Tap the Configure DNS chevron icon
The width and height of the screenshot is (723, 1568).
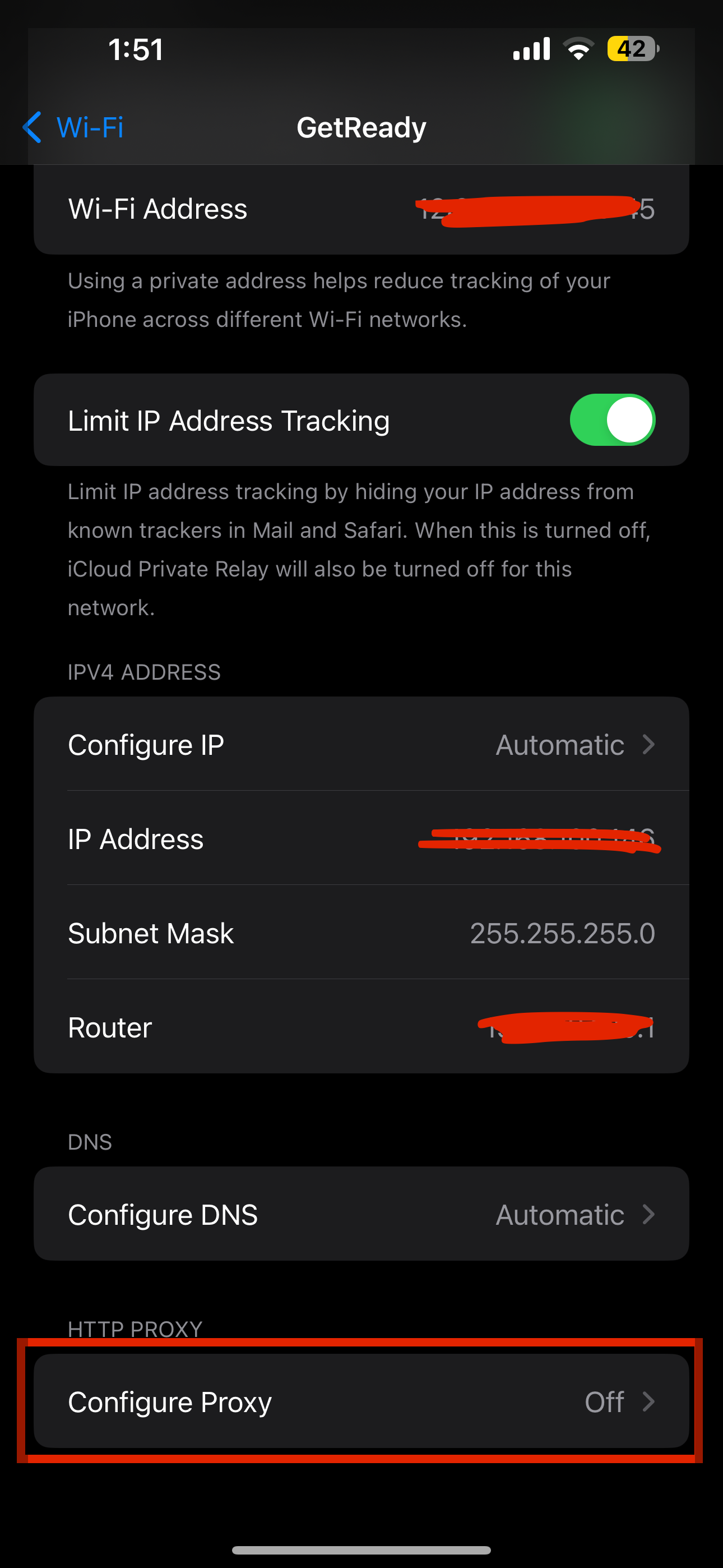click(649, 1214)
